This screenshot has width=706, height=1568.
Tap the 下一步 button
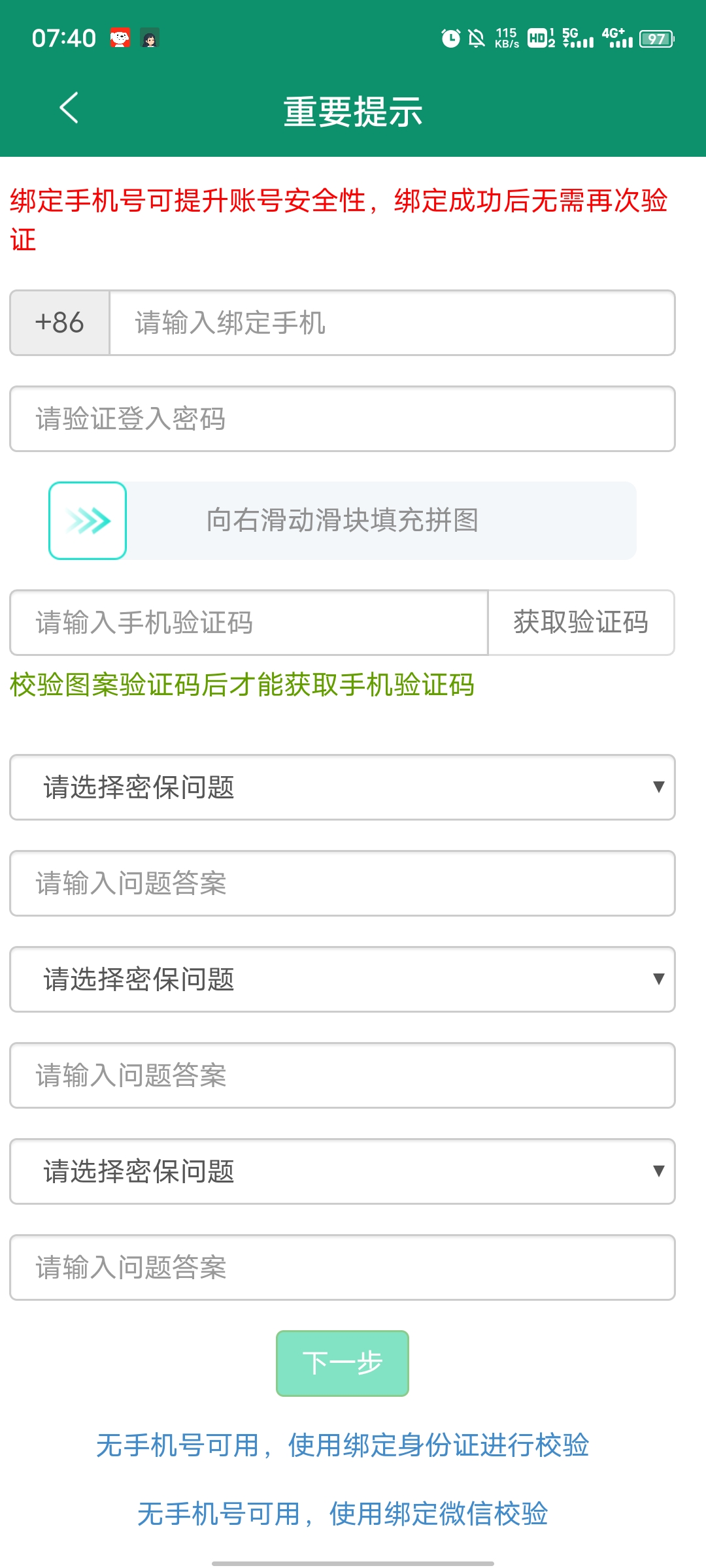pos(343,1364)
